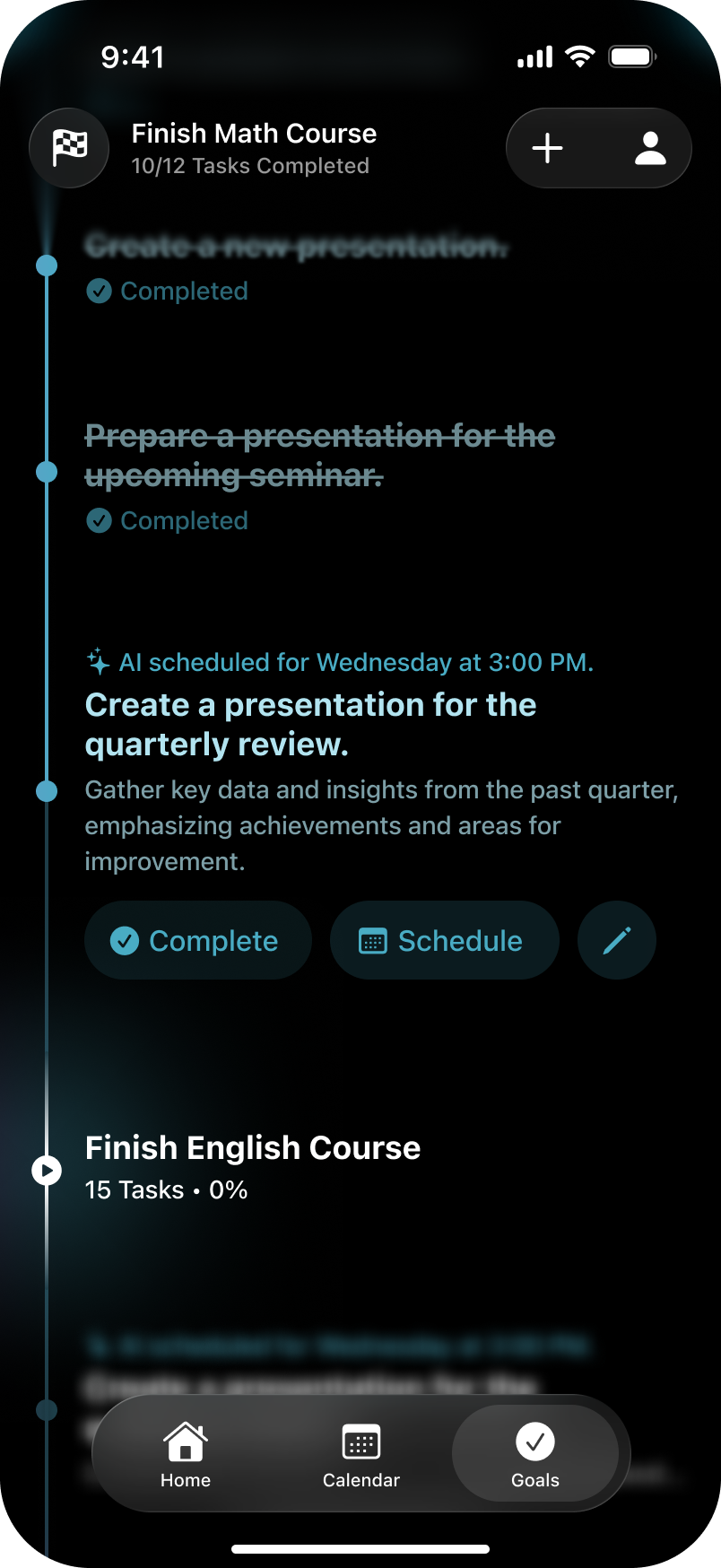The width and height of the screenshot is (721, 1568).
Task: Tap the plus icon to add a task
Action: tap(547, 148)
